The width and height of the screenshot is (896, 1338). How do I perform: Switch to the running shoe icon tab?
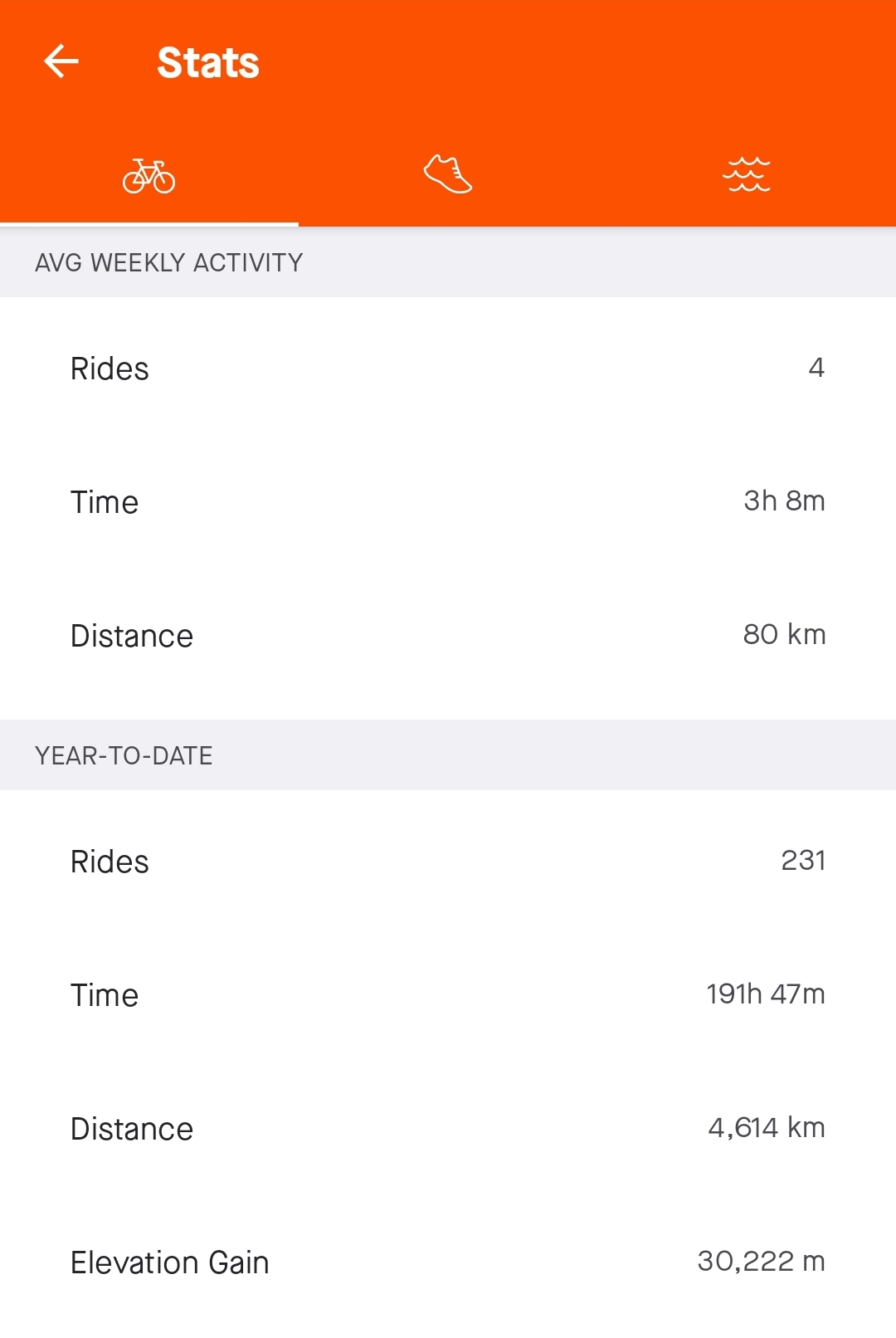(x=448, y=174)
